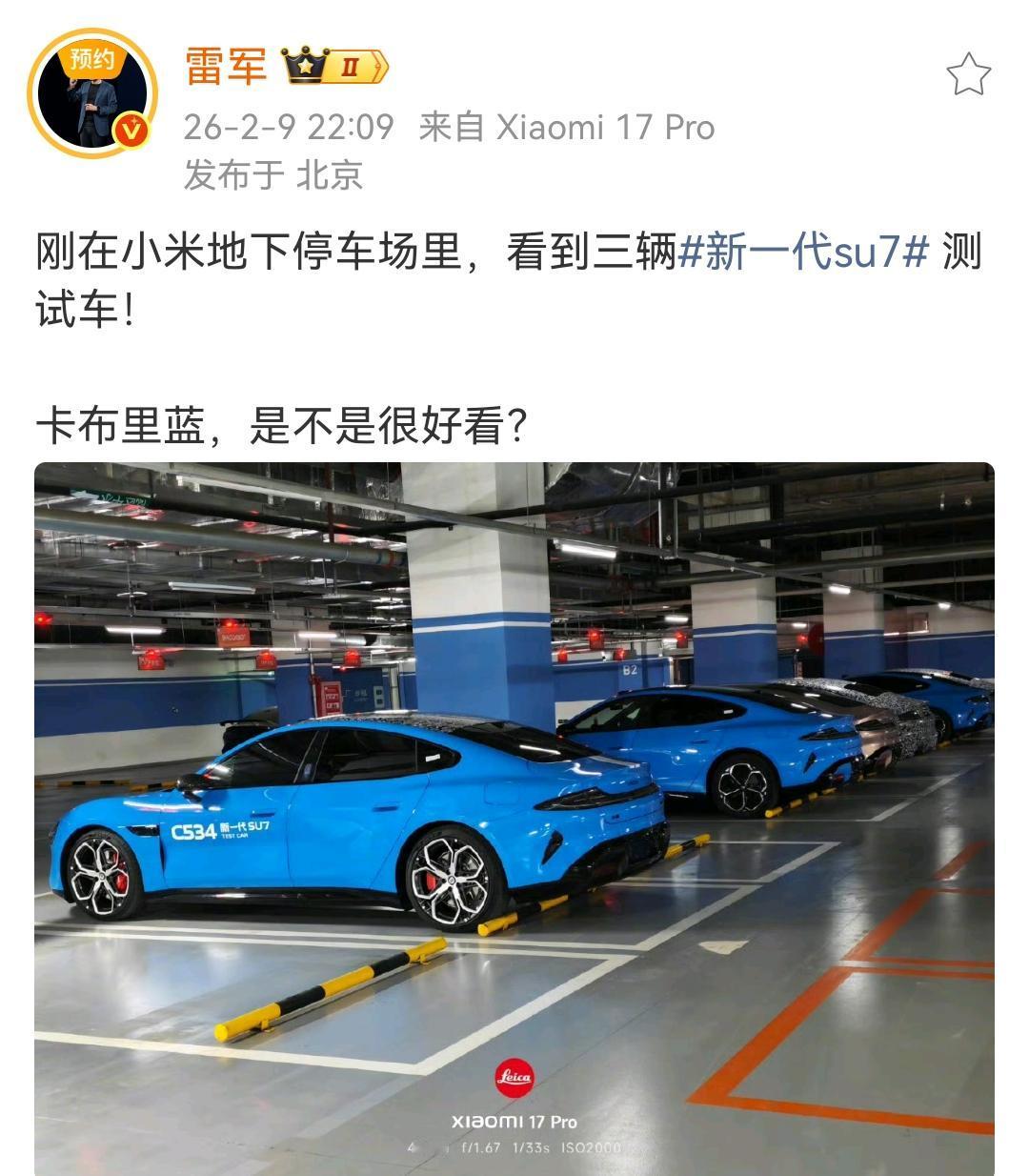
Task: Click the arrow tip of the VIP badge
Action: pyautogui.click(x=385, y=69)
